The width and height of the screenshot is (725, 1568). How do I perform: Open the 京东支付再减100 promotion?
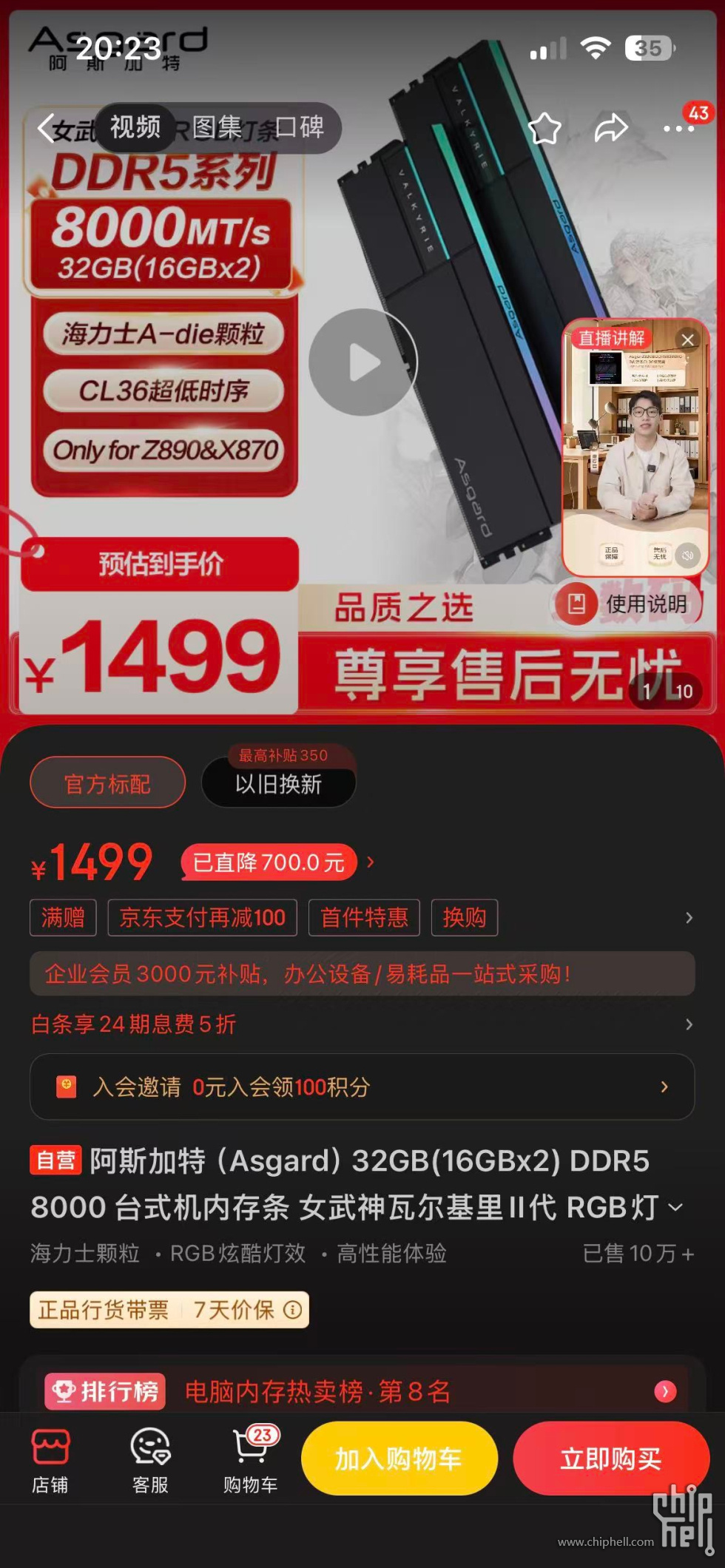(x=202, y=918)
